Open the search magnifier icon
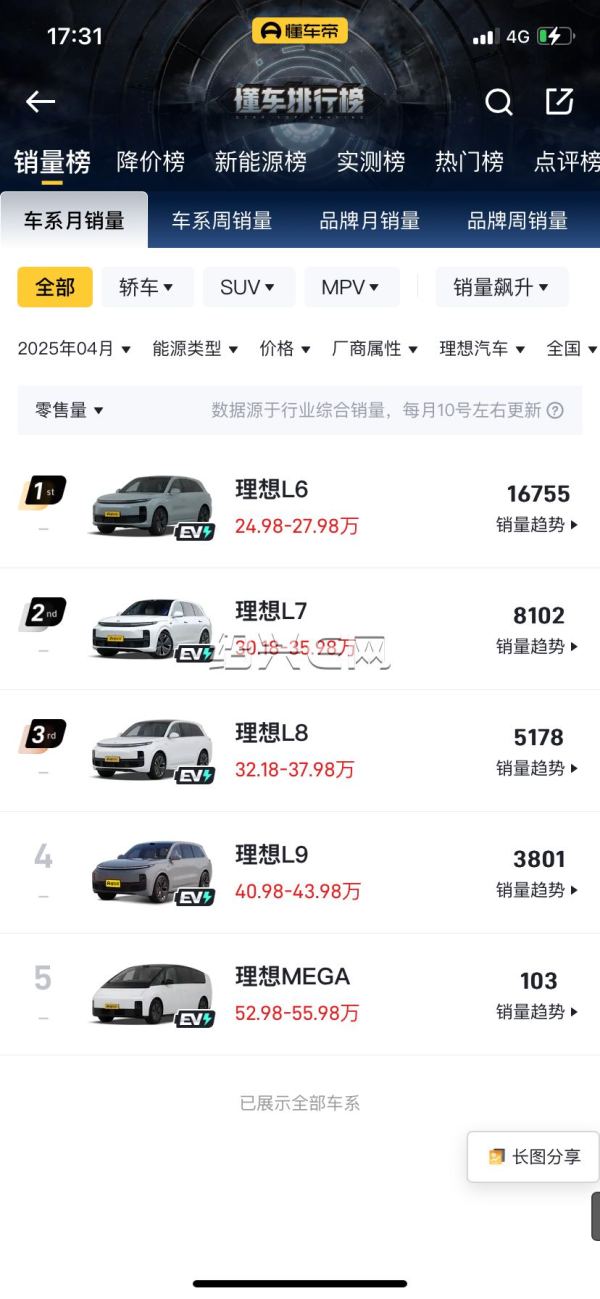Image resolution: width=600 pixels, height=1299 pixels. coord(498,101)
